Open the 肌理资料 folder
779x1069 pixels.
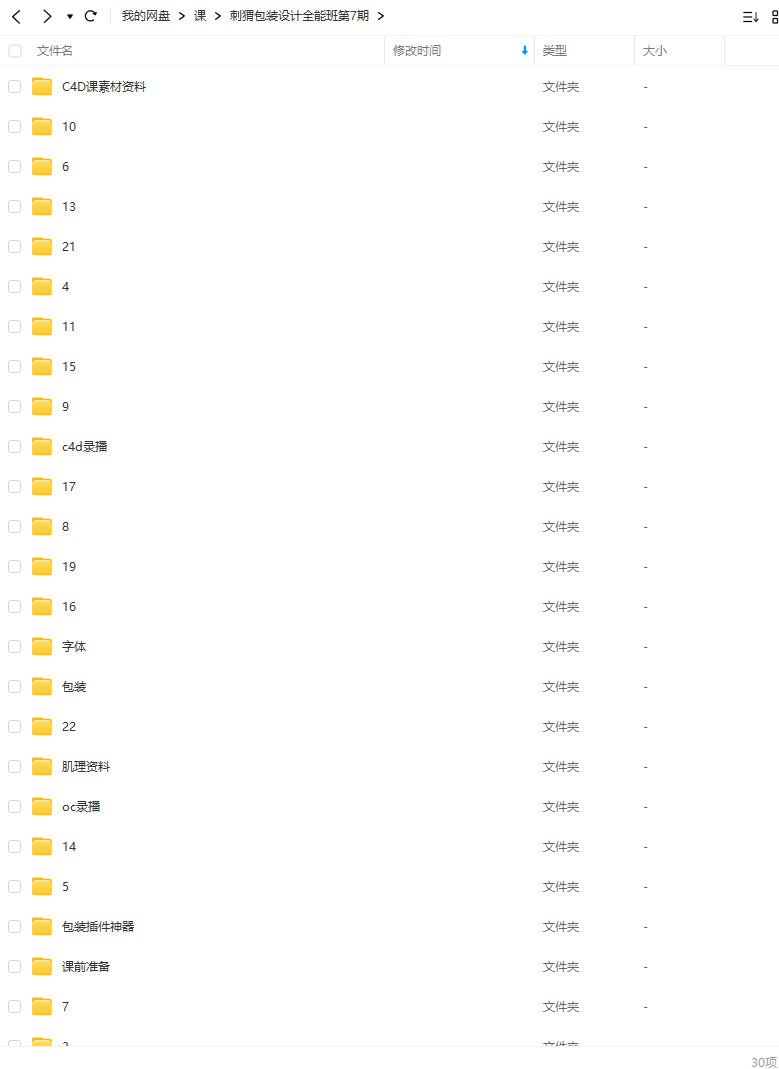click(x=86, y=767)
